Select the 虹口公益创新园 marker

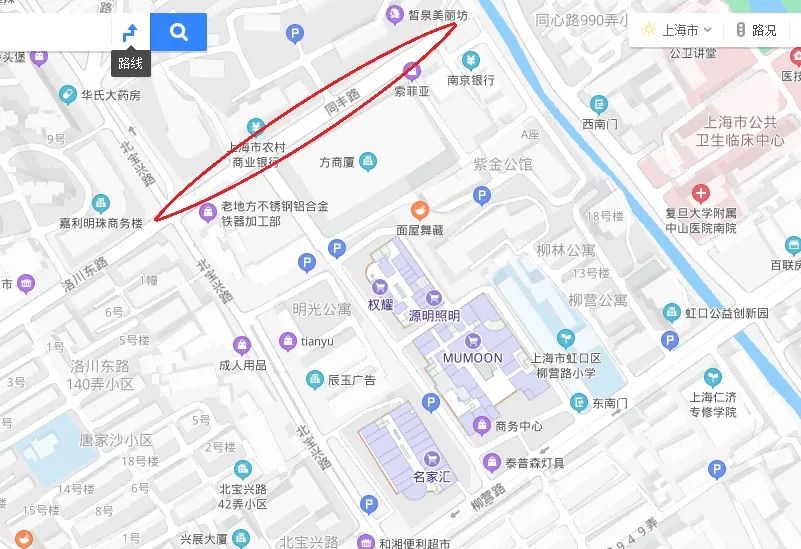[671, 313]
